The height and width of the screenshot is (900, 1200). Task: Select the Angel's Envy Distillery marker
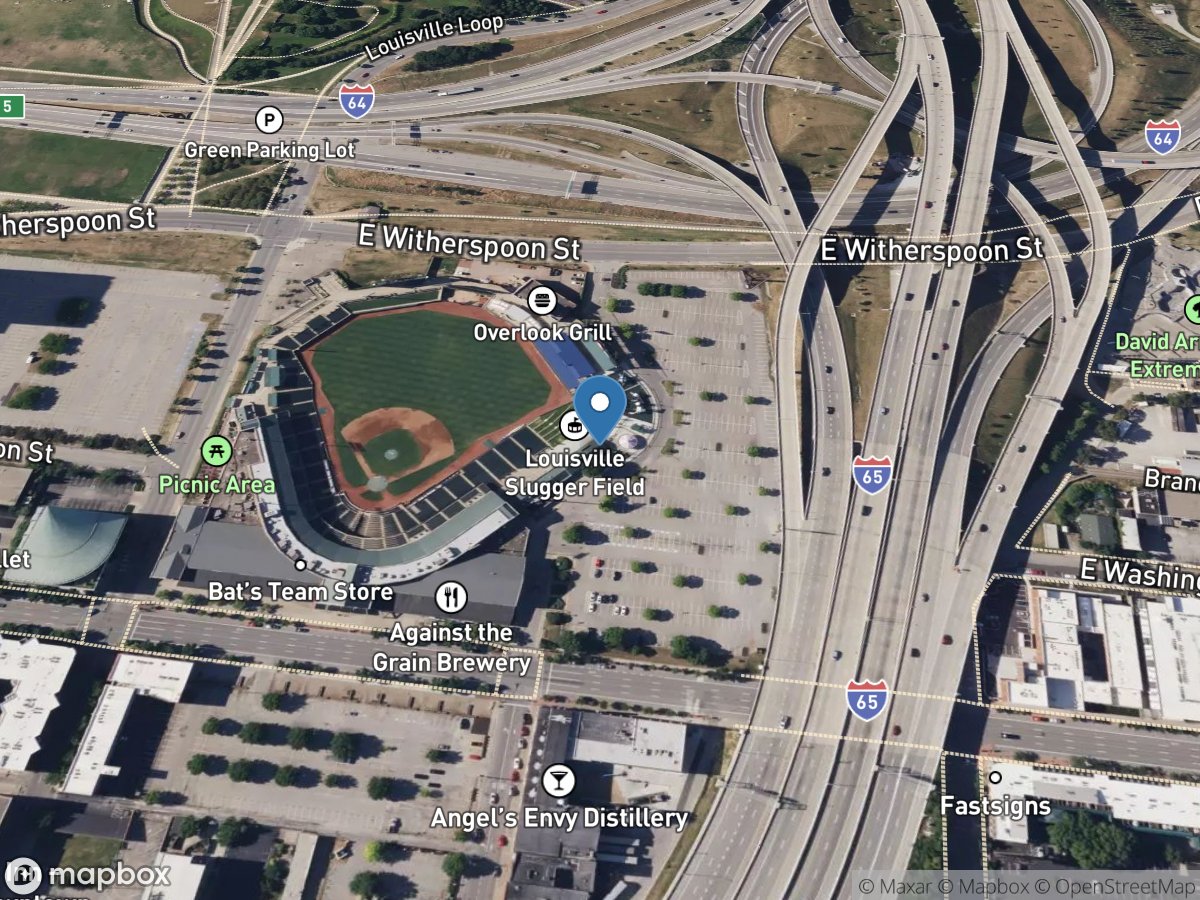pos(559,781)
